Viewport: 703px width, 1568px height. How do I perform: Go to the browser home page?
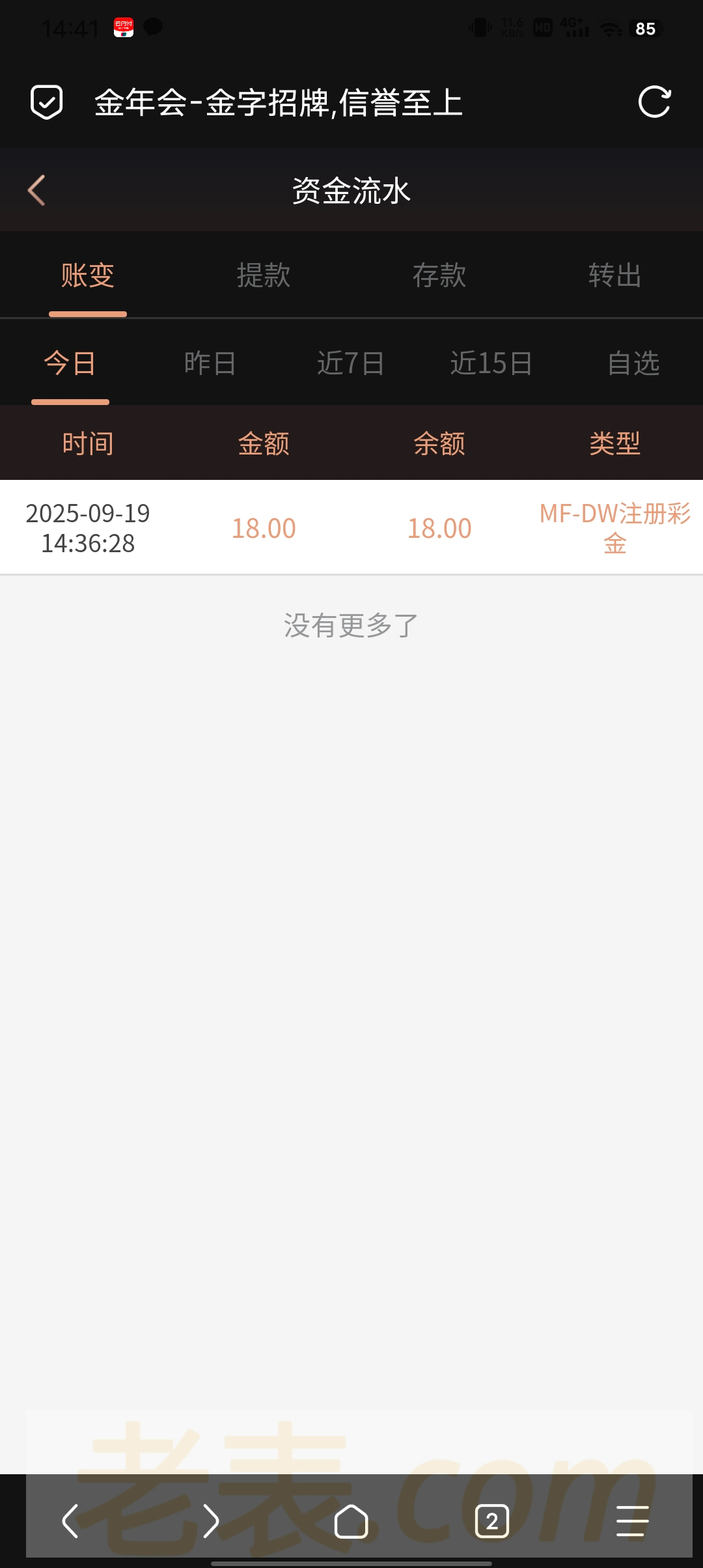click(351, 1521)
